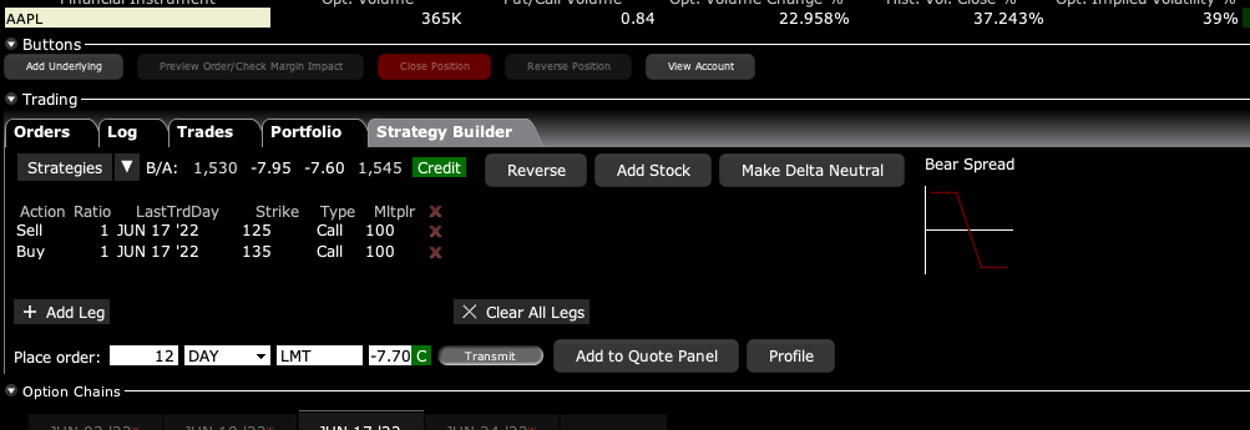Screen dimensions: 1250x430
Task: Add the strategy to Quote Panel
Action: click(x=646, y=356)
